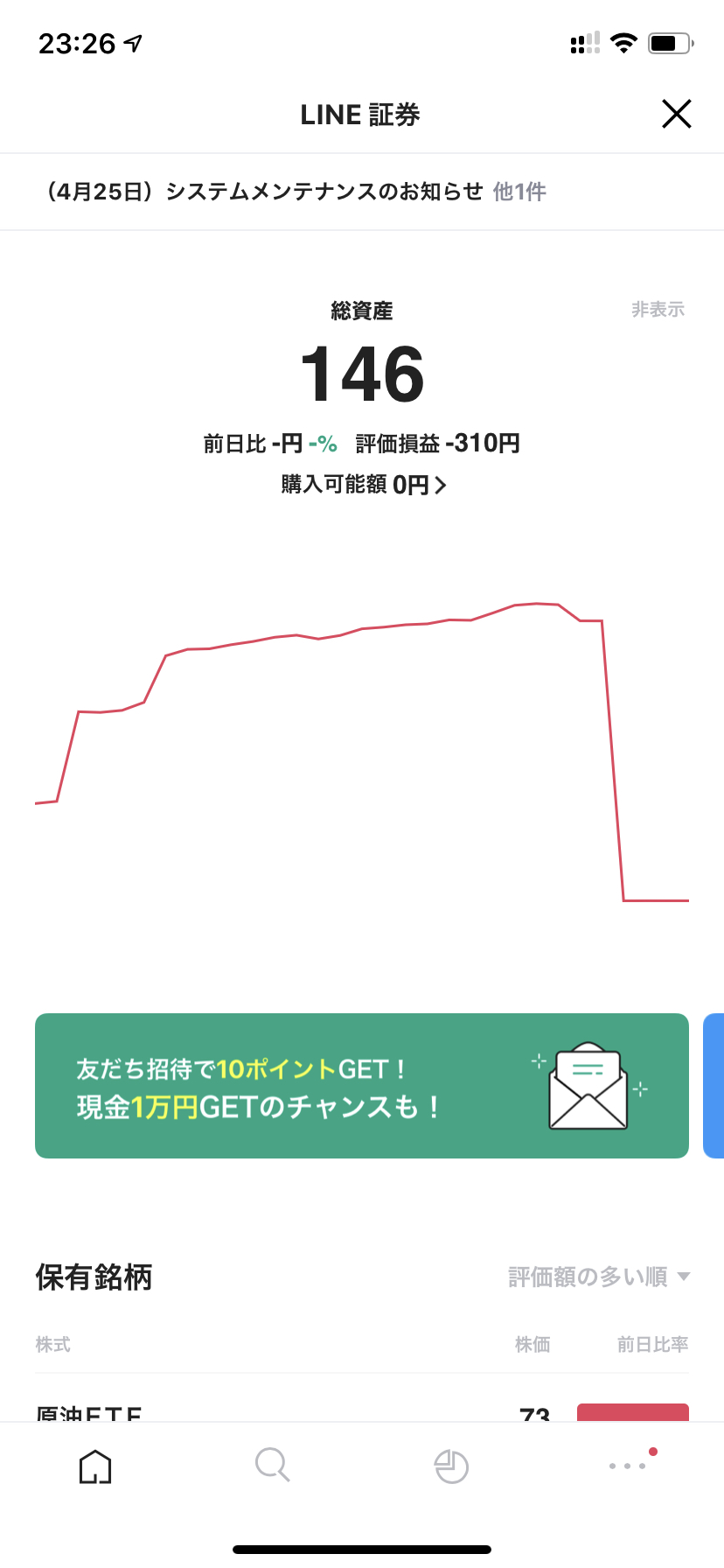Open the three-dot more menu tab
724x1568 pixels.
(629, 1465)
